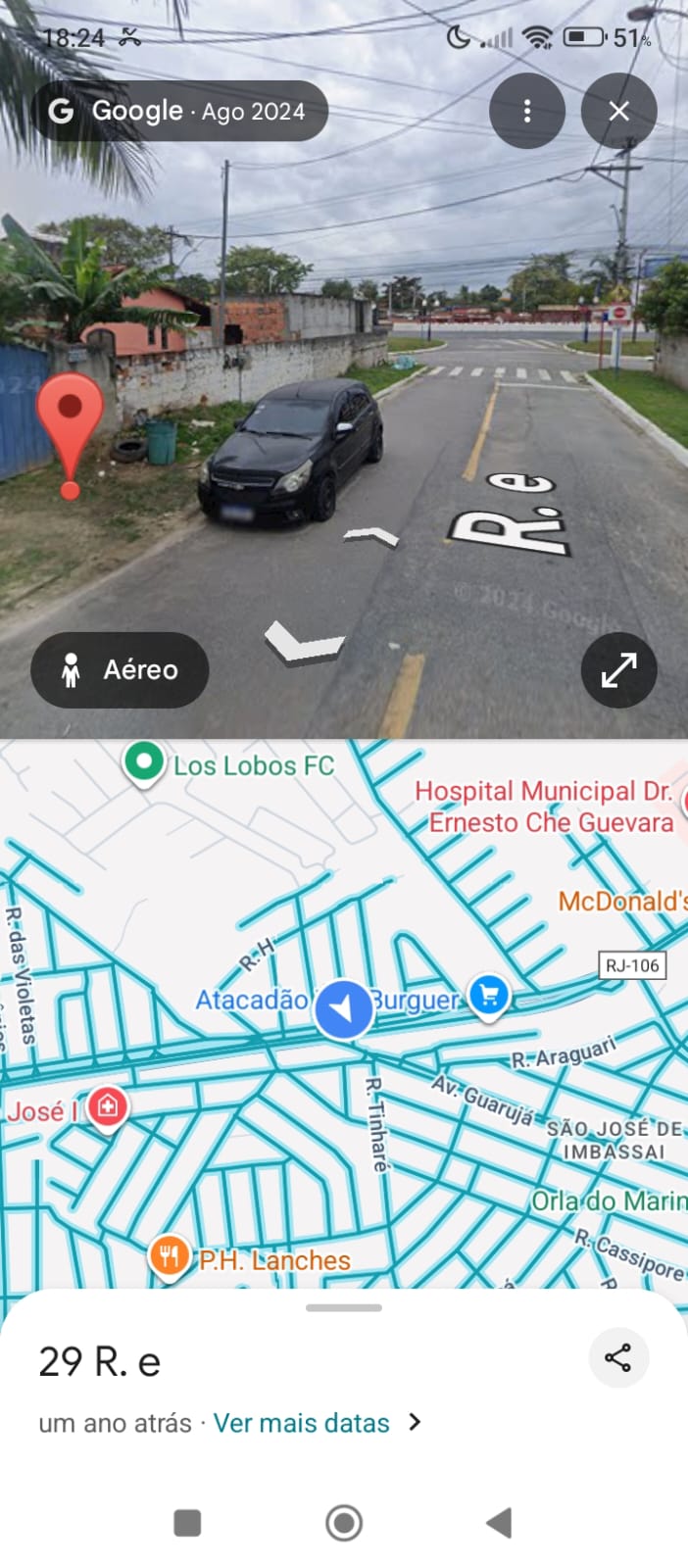Viewport: 688px width, 1568px height.
Task: Share this Street View location
Action: click(618, 1358)
